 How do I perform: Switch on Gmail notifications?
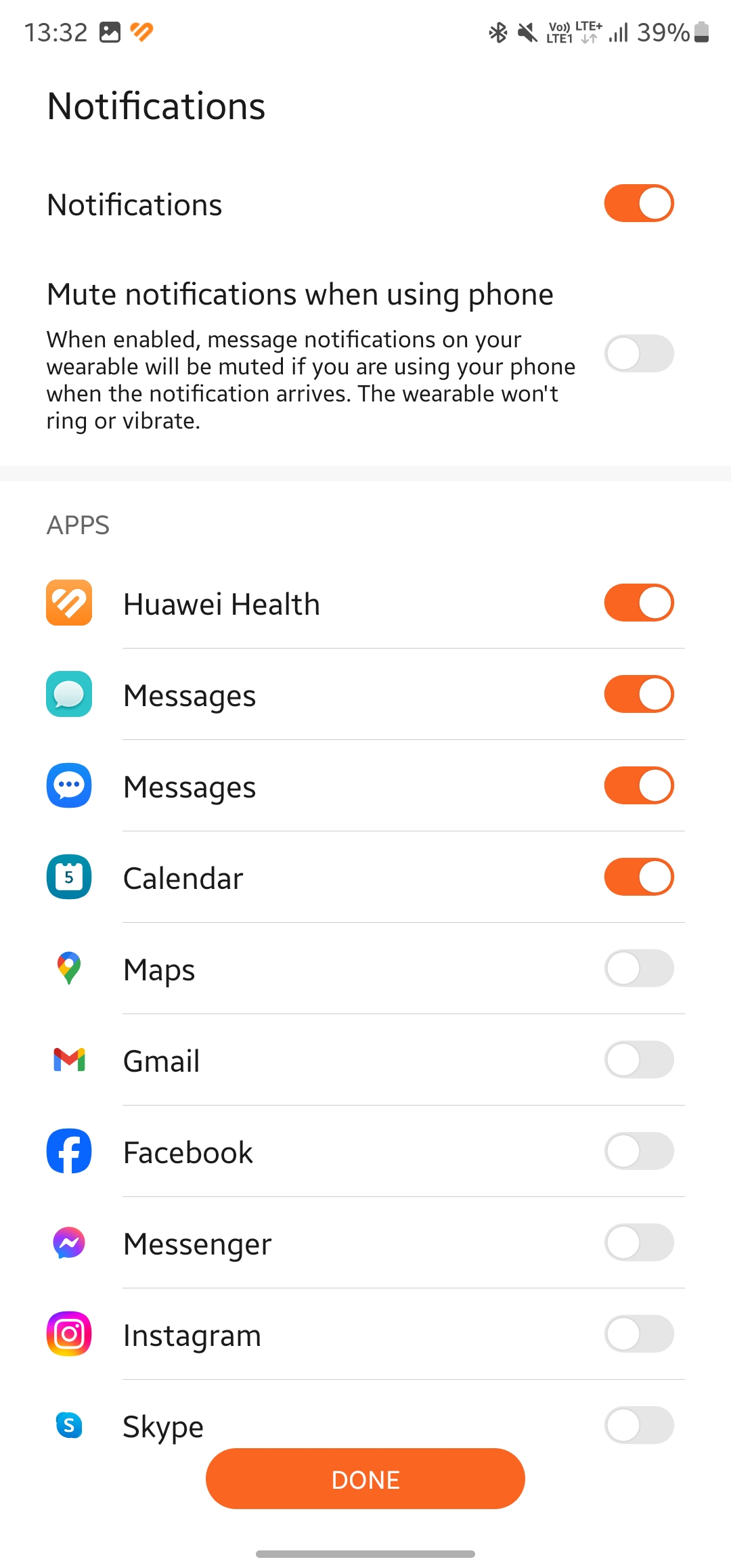click(x=639, y=1060)
